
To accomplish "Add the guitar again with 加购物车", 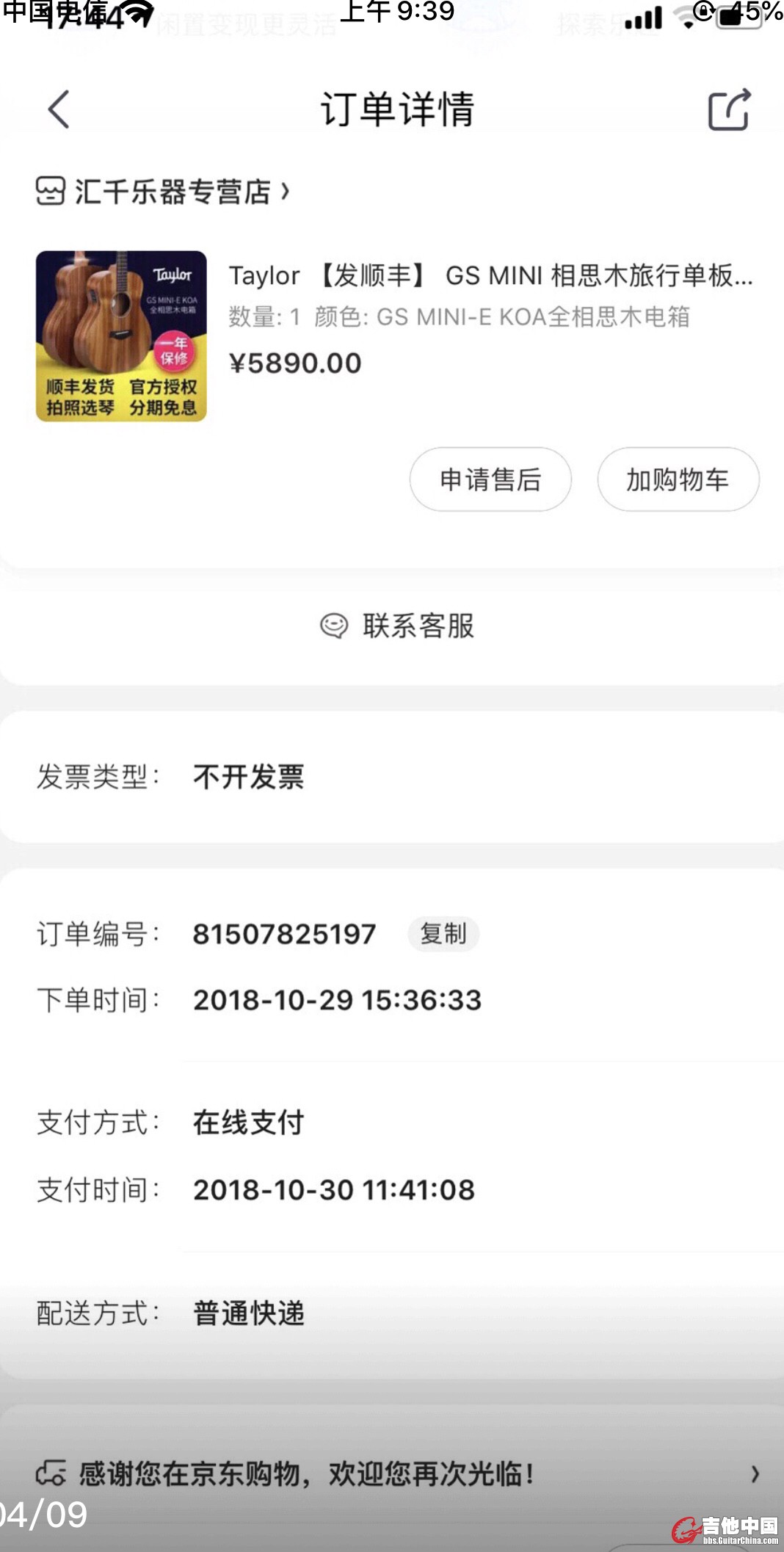I will coord(678,479).
